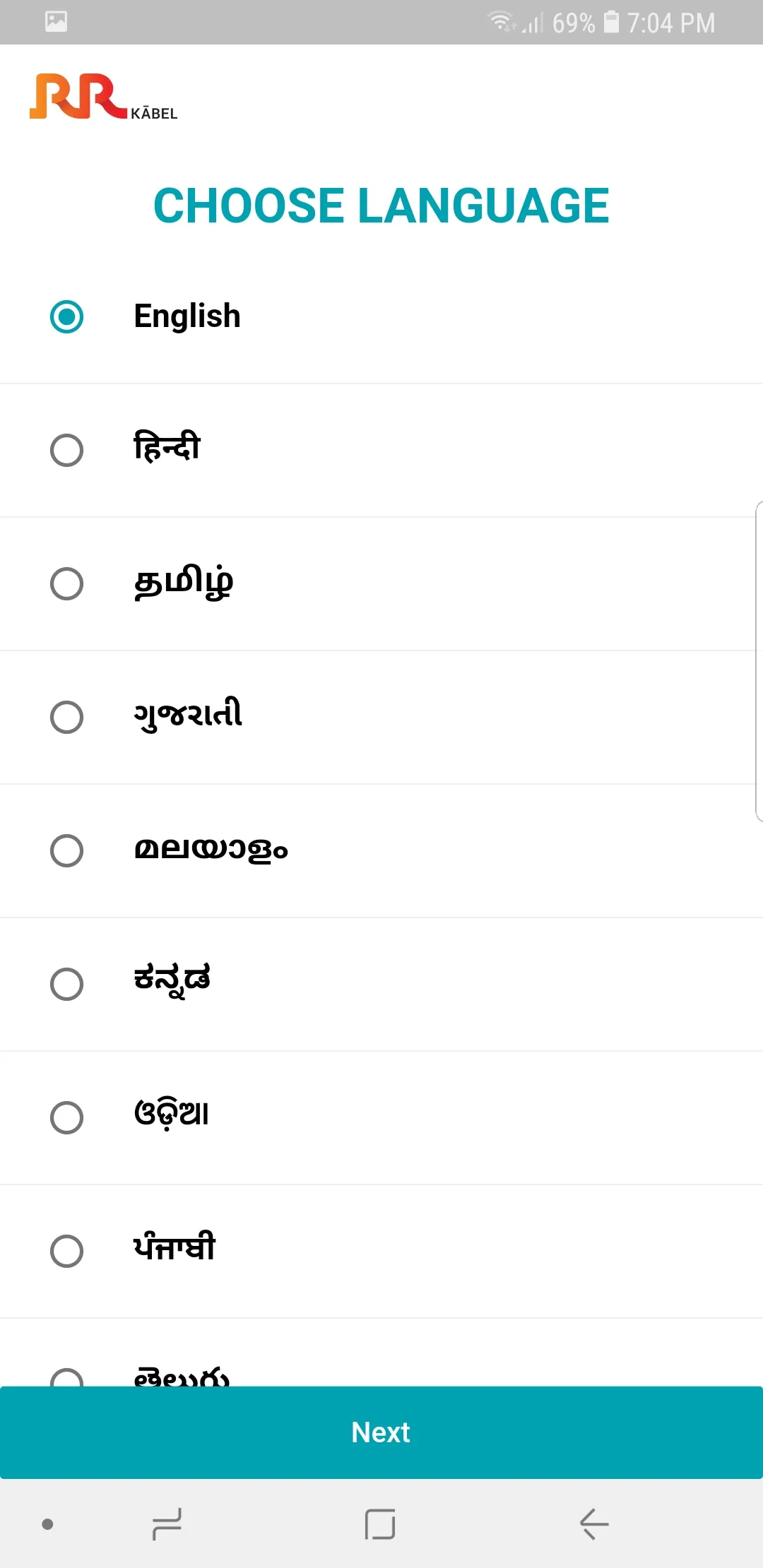Viewport: 763px width, 1568px height.
Task: Tap the gallery icon in the status bar
Action: pyautogui.click(x=57, y=22)
